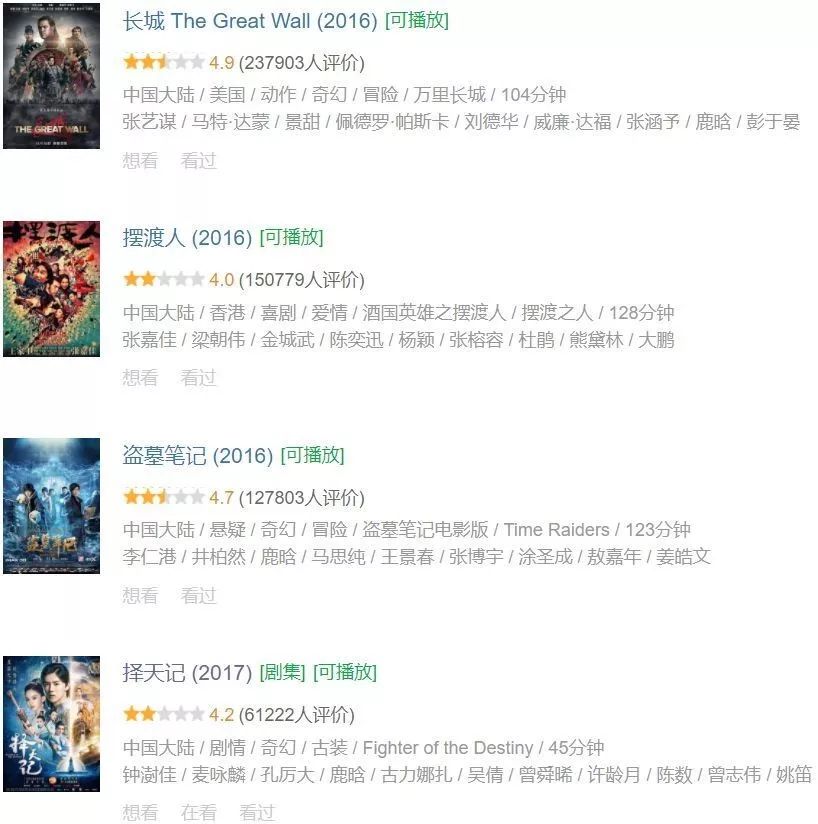
Task: Mark 择天记 as 想看
Action: [x=140, y=812]
